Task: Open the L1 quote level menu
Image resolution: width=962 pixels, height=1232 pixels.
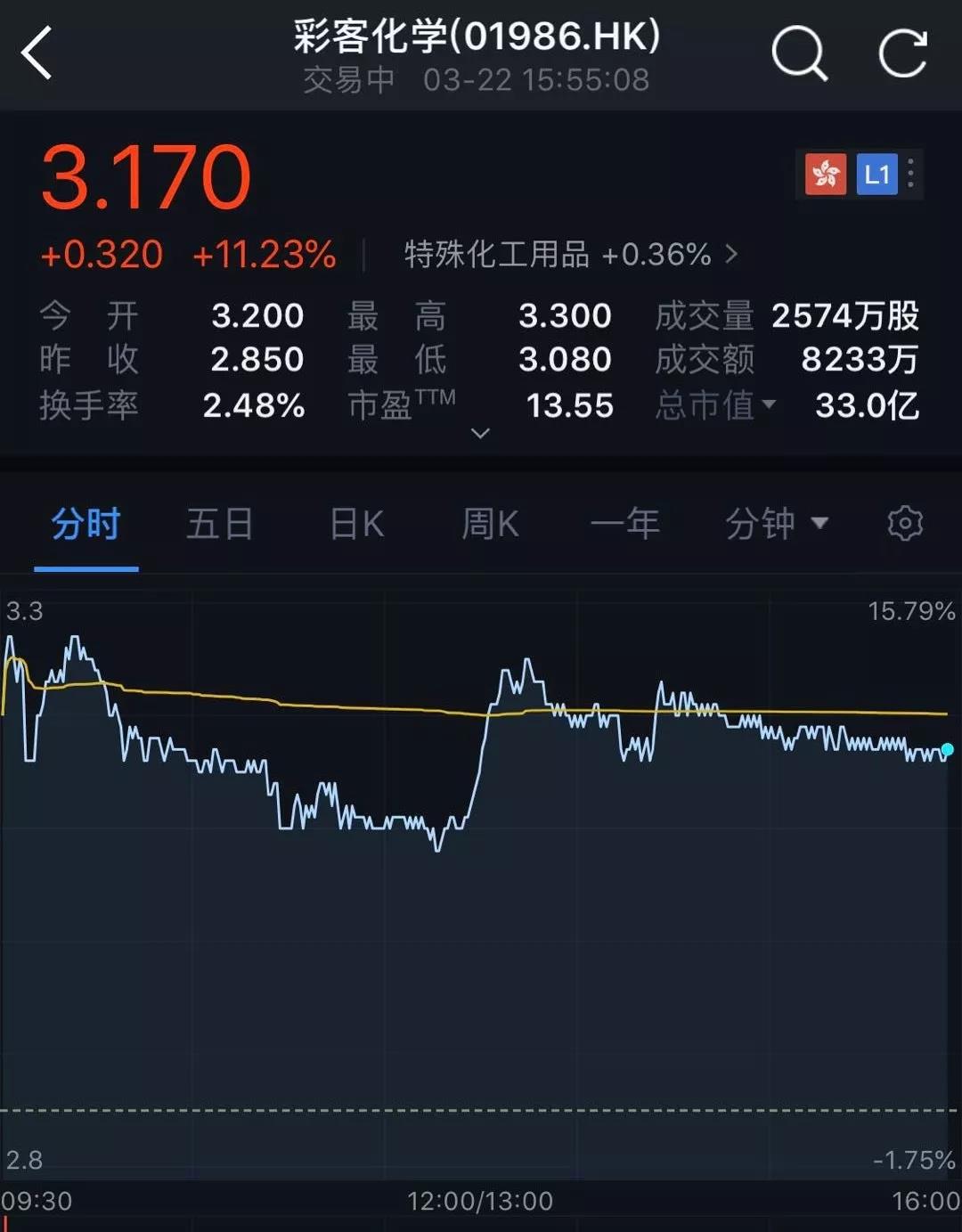Action: (877, 175)
